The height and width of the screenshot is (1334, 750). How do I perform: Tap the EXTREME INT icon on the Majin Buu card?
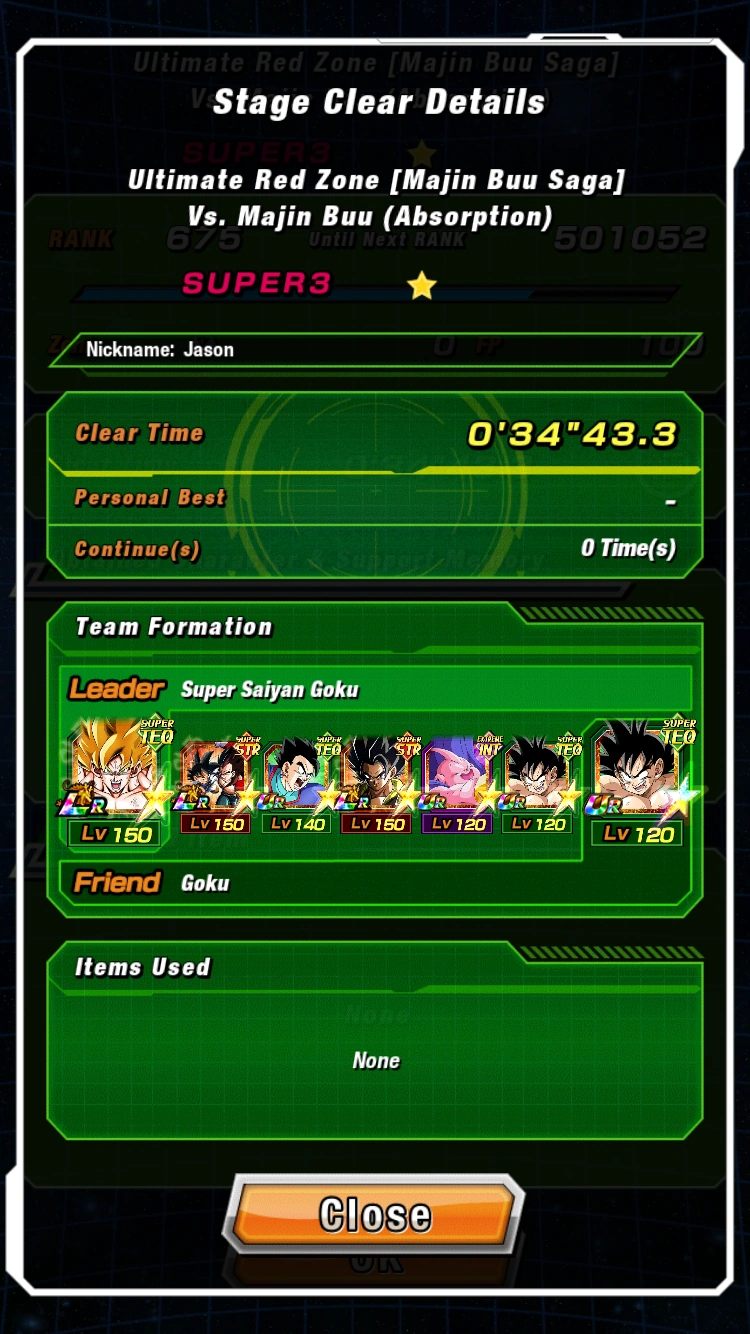coord(488,742)
